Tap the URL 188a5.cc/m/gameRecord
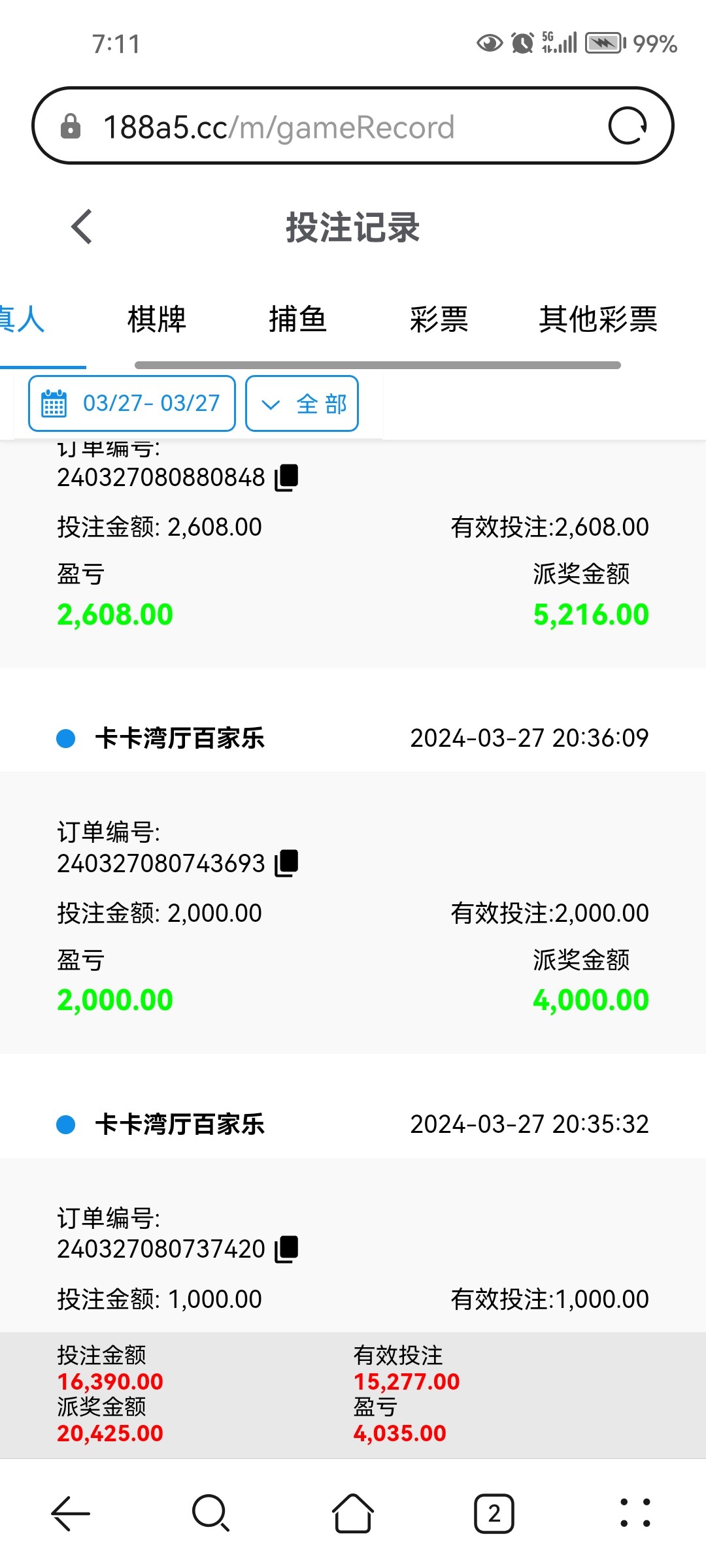Viewport: 706px width, 1568px height. point(280,127)
